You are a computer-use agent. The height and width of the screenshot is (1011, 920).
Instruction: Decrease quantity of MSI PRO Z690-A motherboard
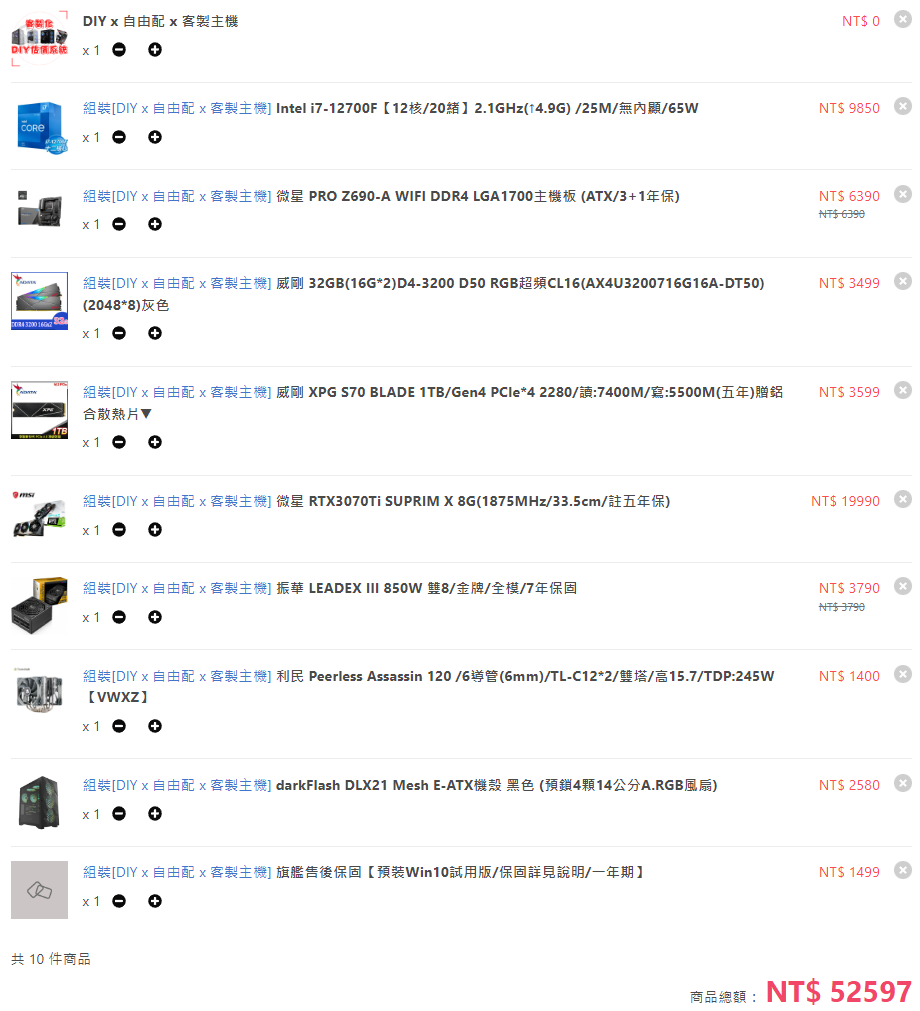coord(119,224)
